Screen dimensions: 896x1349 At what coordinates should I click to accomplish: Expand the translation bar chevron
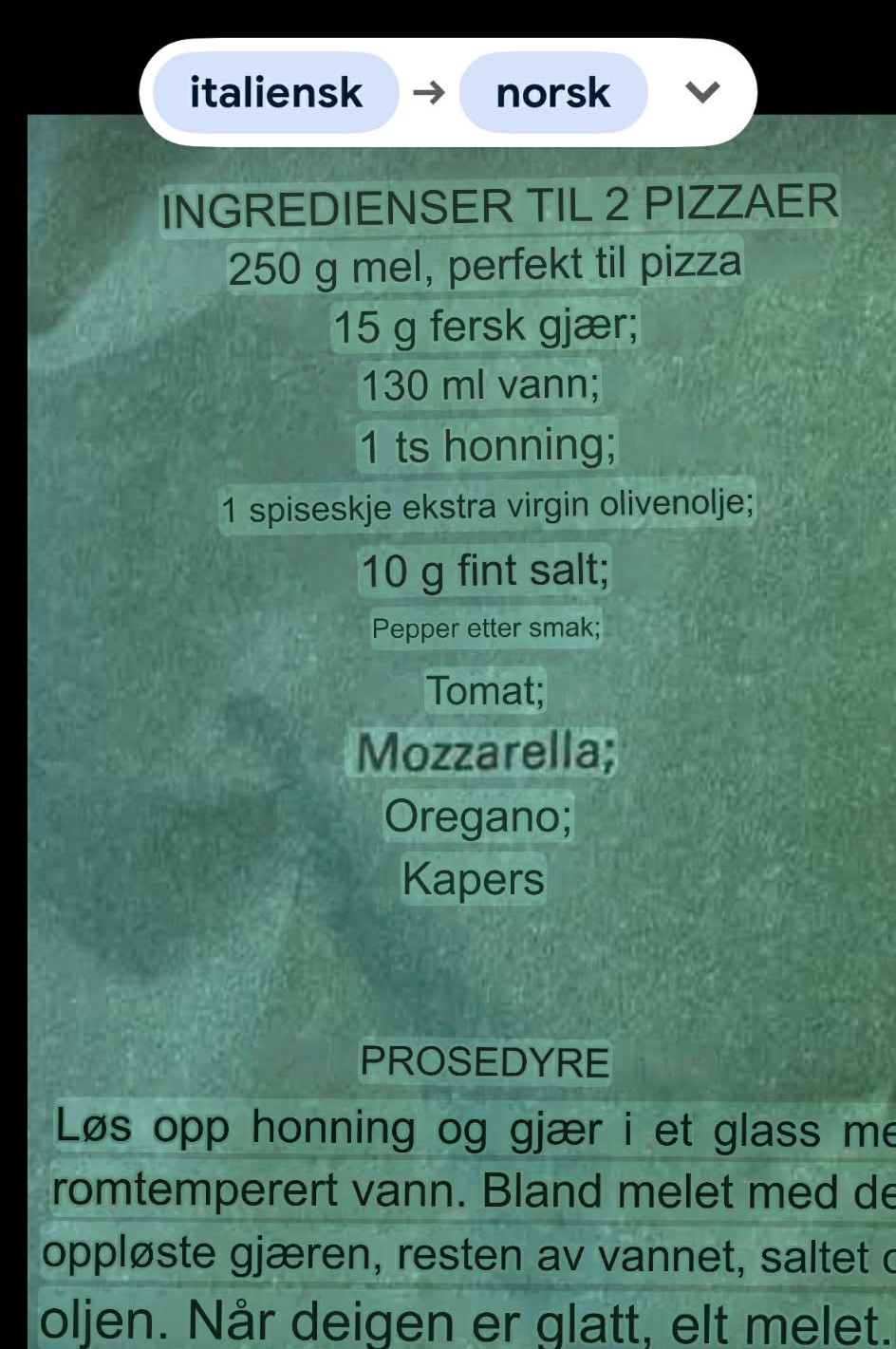pyautogui.click(x=700, y=92)
